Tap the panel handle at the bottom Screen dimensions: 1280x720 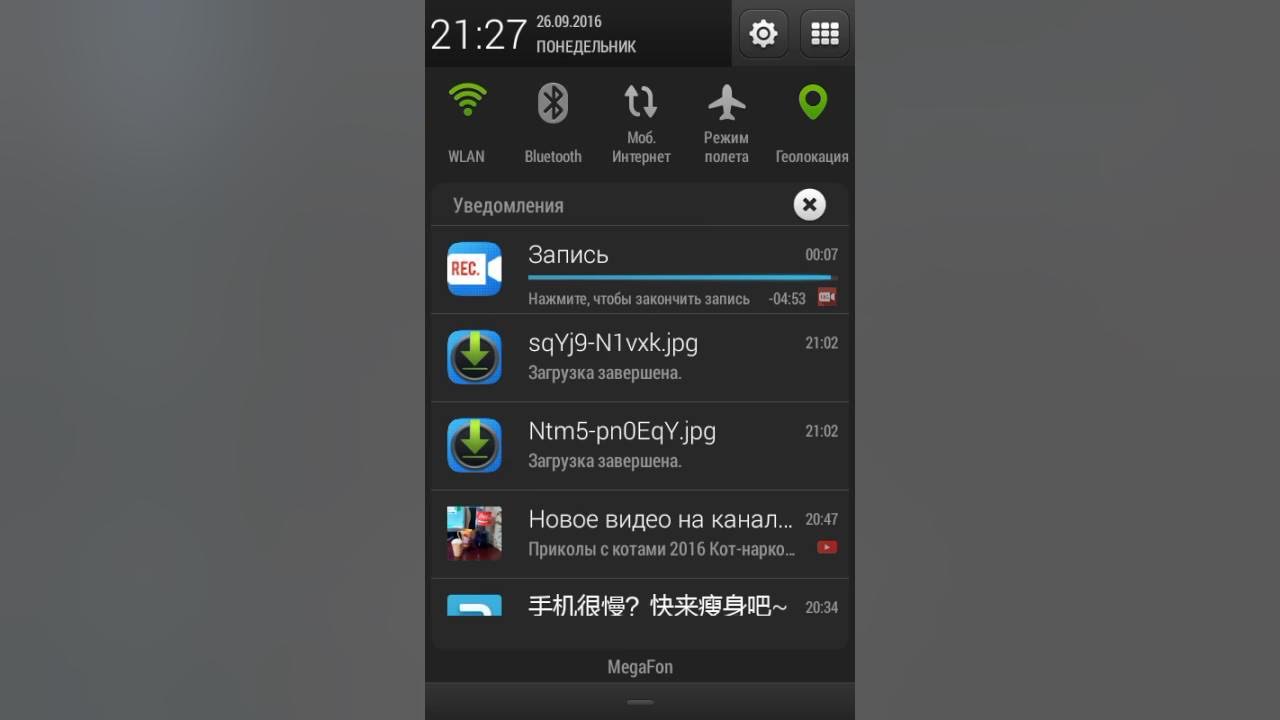(640, 702)
